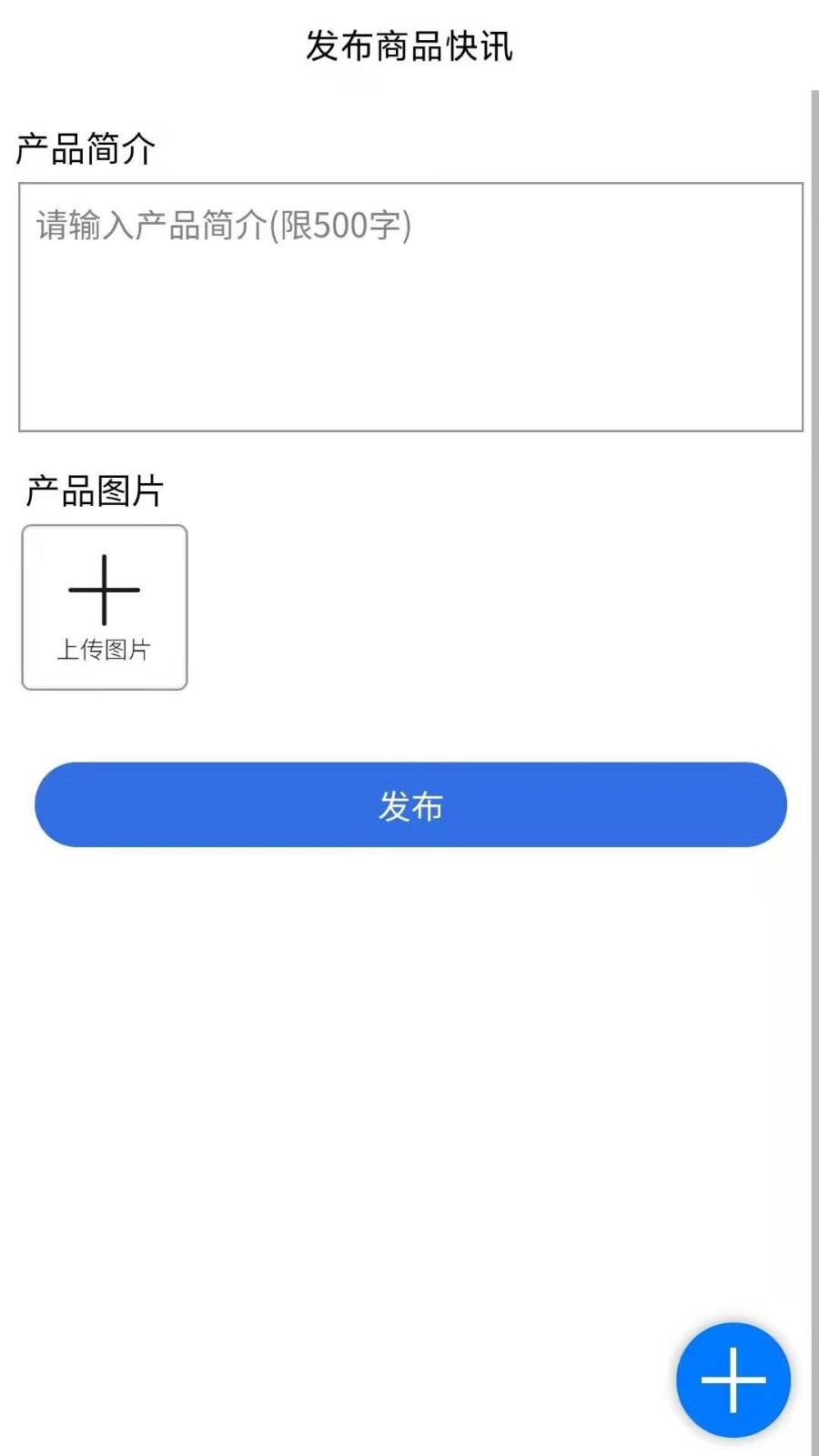
Task: Tap the blue 发布 publish button
Action: coord(410,805)
